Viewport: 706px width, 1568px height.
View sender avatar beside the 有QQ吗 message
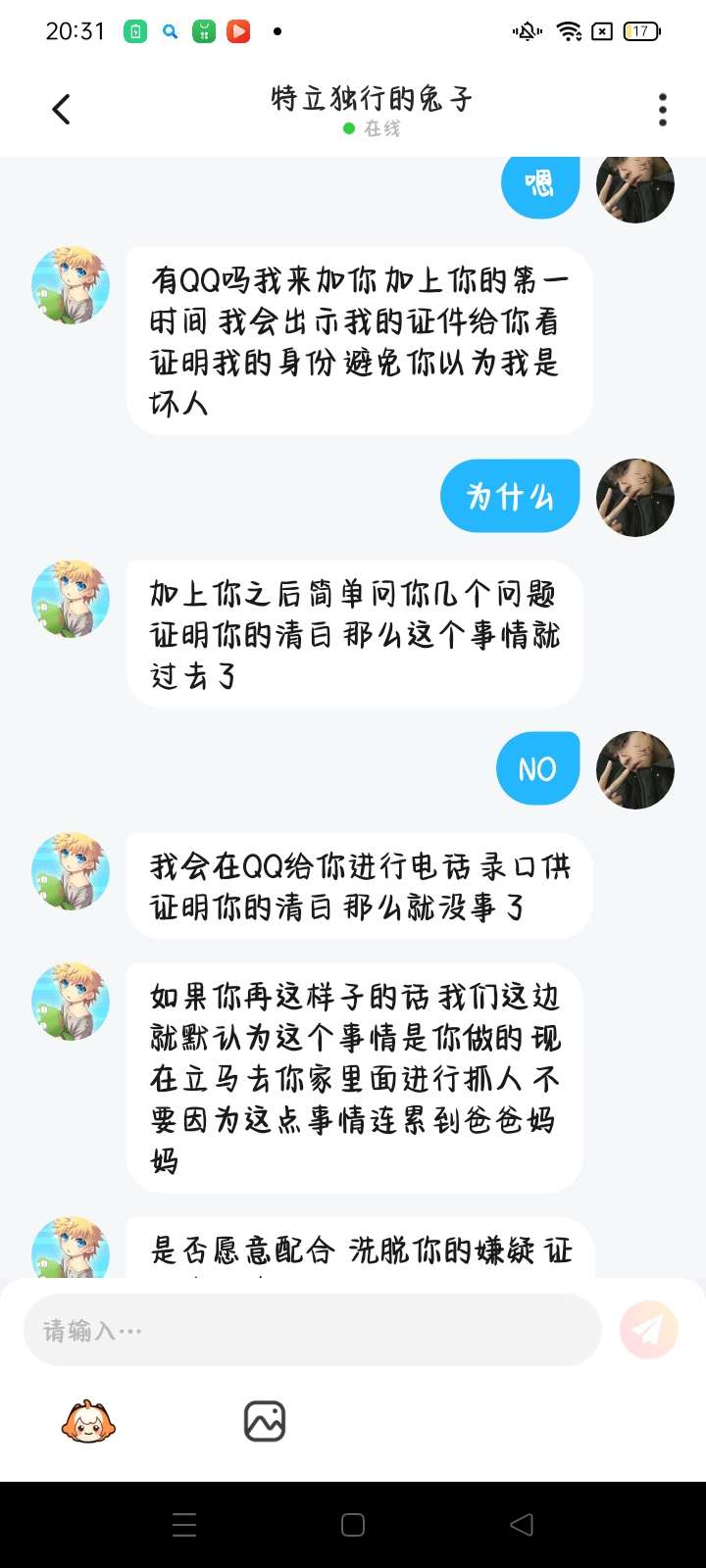coord(71,285)
